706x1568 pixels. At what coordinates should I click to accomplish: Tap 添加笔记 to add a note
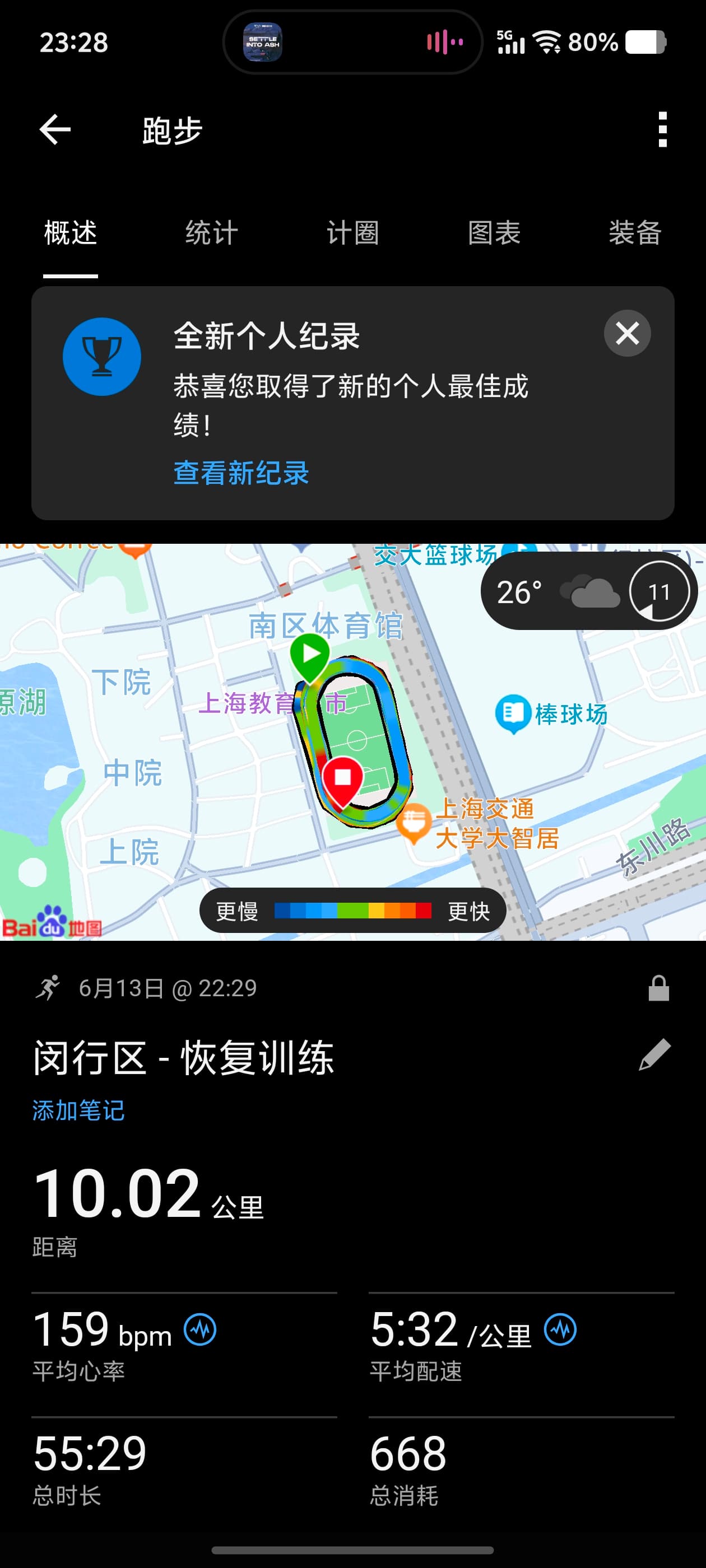coord(78,1111)
